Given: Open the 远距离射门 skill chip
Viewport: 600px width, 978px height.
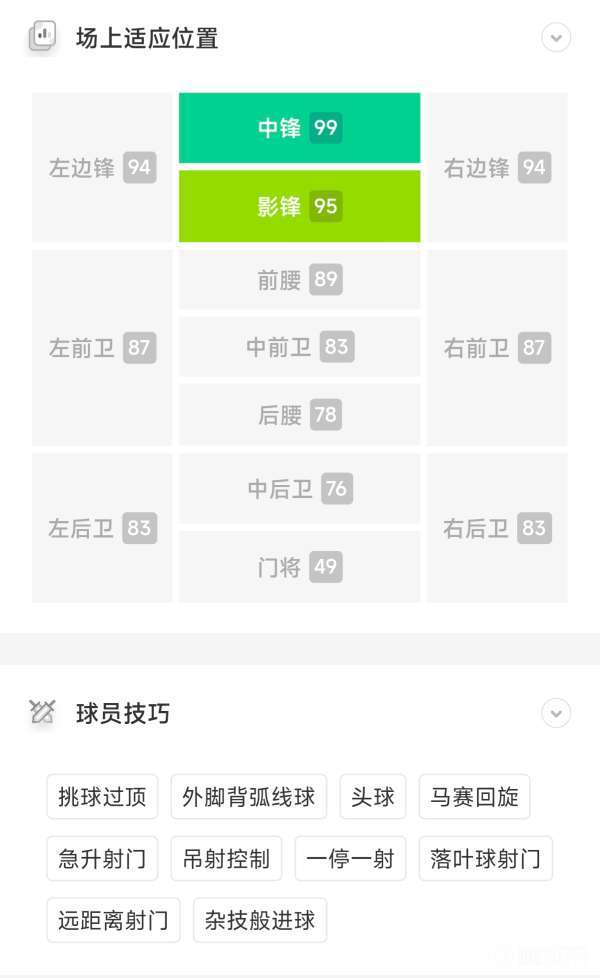Looking at the screenshot, I should click(113, 920).
